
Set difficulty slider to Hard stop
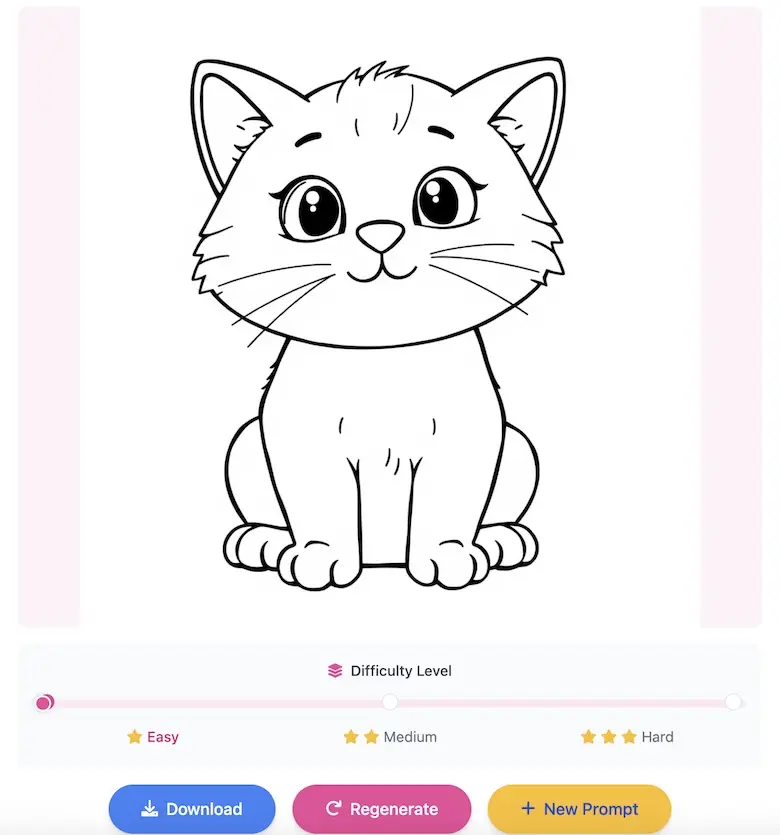pos(733,702)
